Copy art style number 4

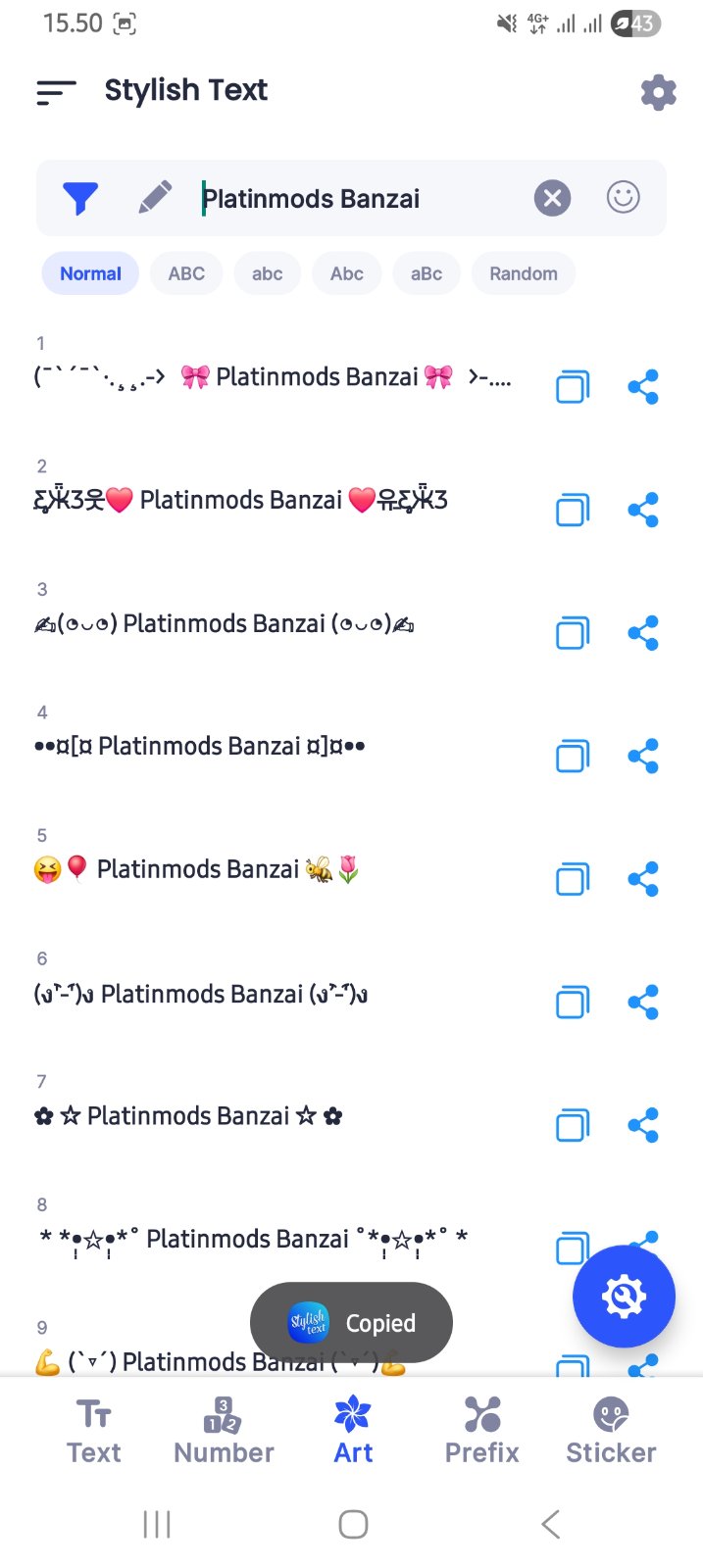click(x=573, y=756)
